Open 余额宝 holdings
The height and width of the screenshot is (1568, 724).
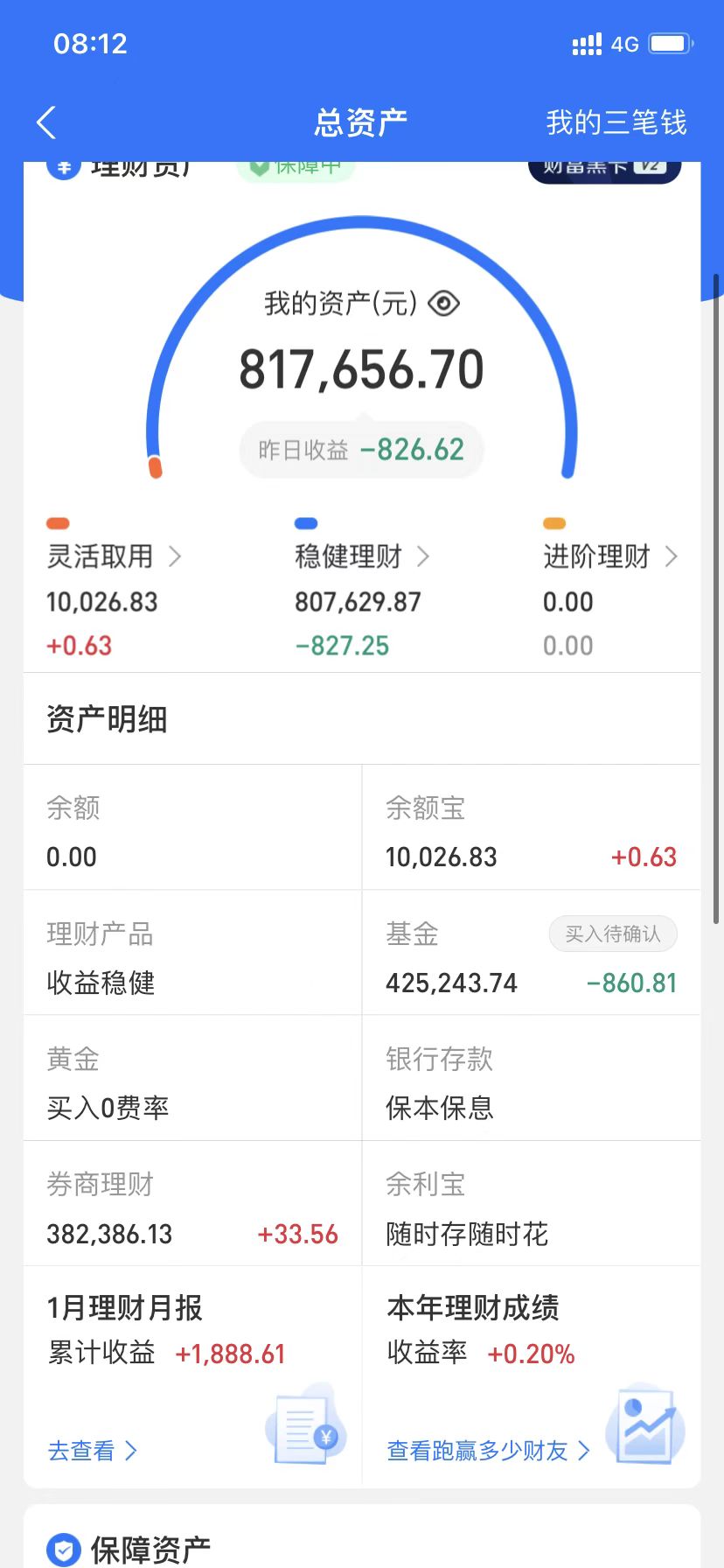[x=532, y=828]
